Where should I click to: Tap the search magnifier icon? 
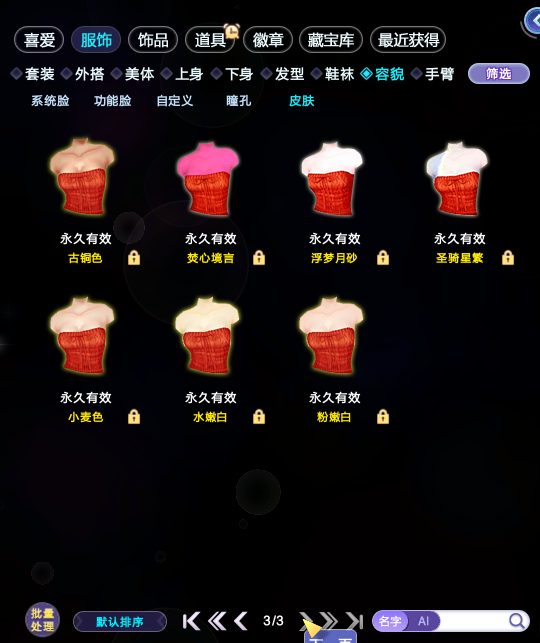pyautogui.click(x=517, y=621)
